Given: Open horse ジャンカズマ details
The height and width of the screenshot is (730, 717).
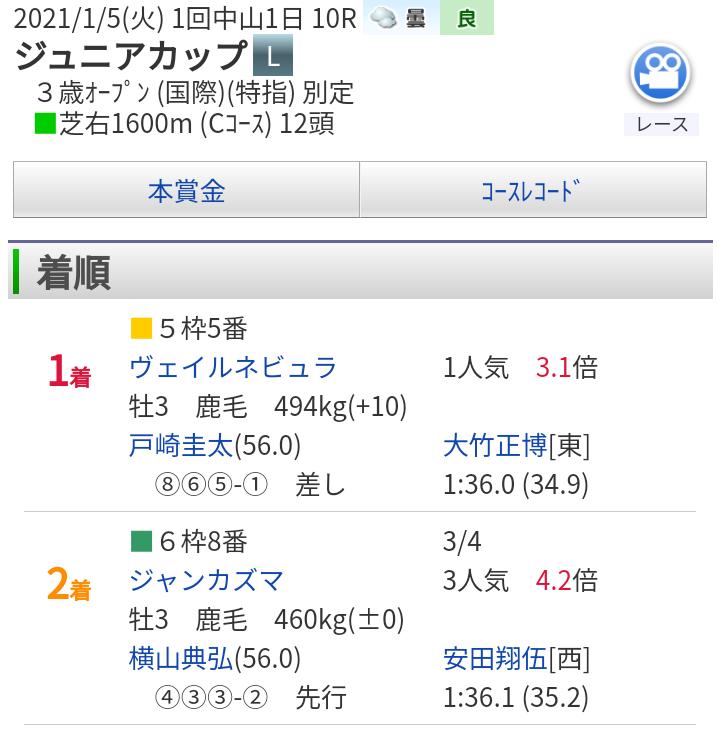Looking at the screenshot, I should (207, 580).
